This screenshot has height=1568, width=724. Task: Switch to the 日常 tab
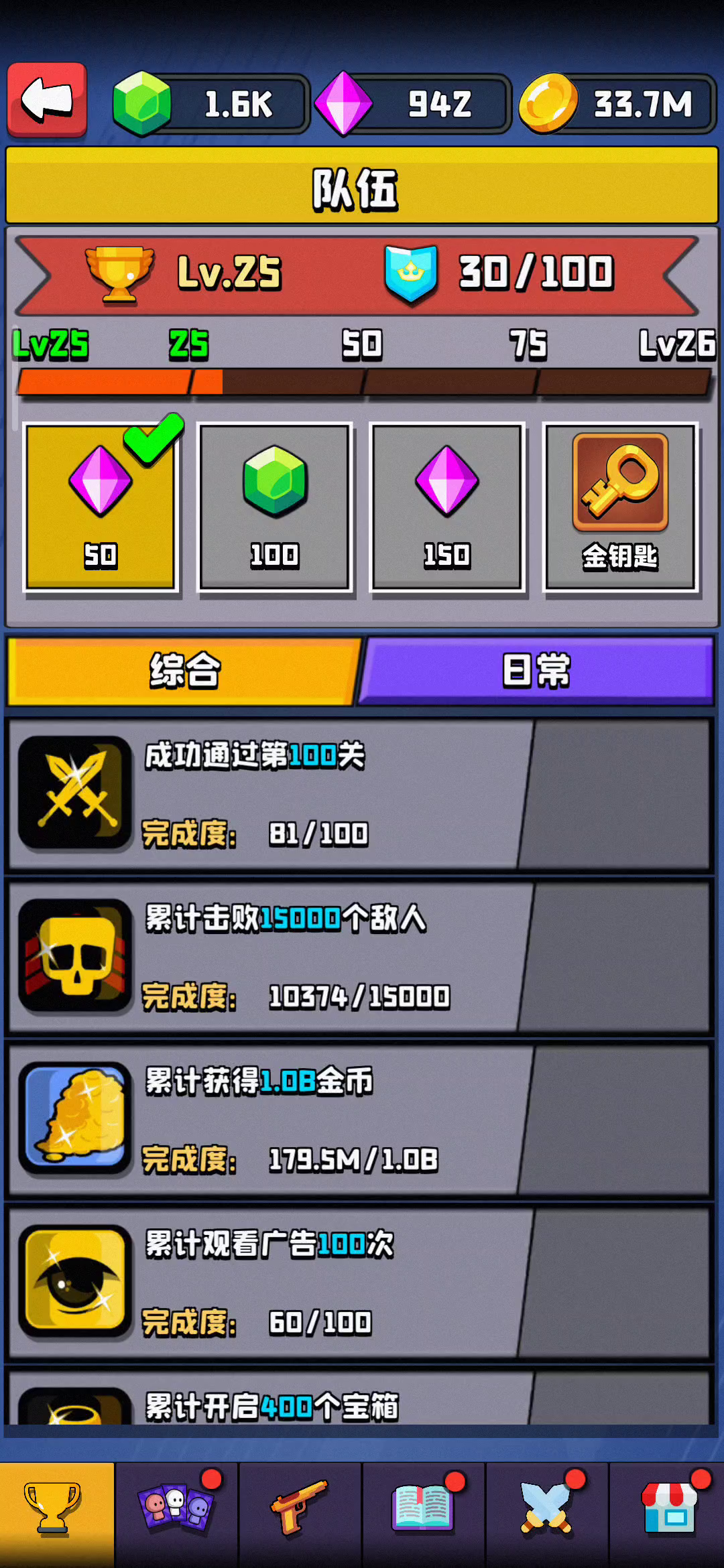(537, 671)
